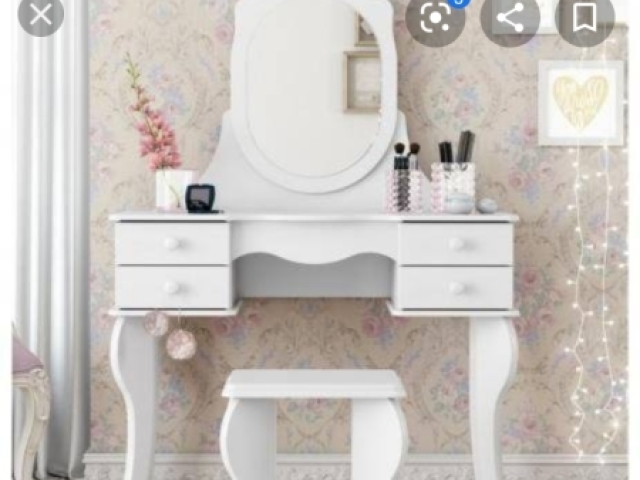
Task: Bookmark this image to collections
Action: [585, 15]
